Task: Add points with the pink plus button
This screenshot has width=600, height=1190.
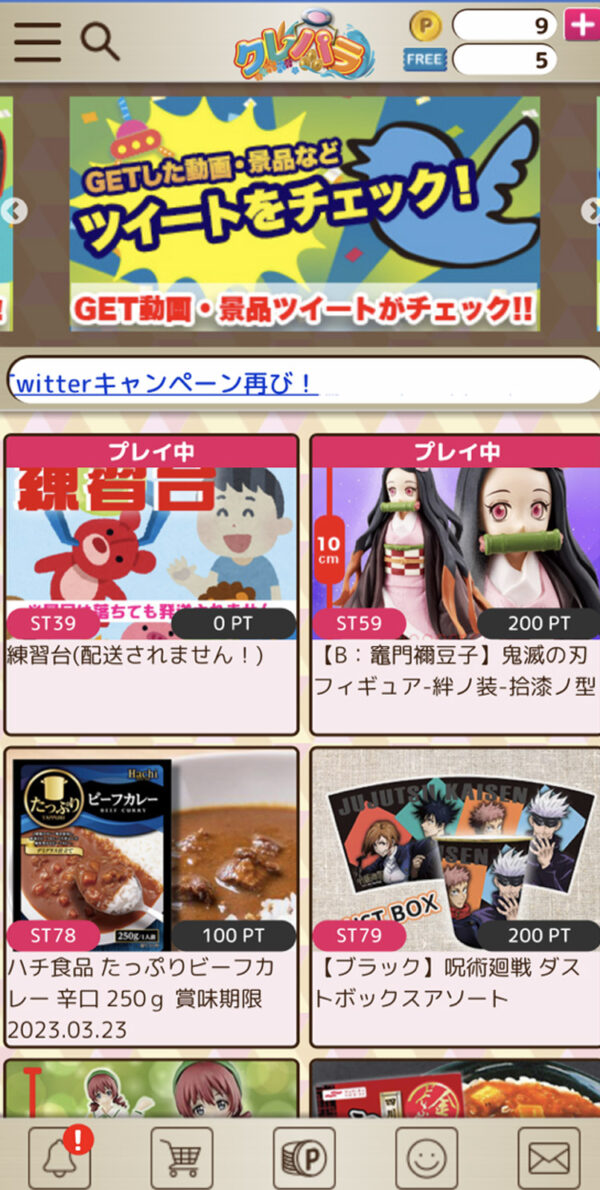Action: [582, 24]
